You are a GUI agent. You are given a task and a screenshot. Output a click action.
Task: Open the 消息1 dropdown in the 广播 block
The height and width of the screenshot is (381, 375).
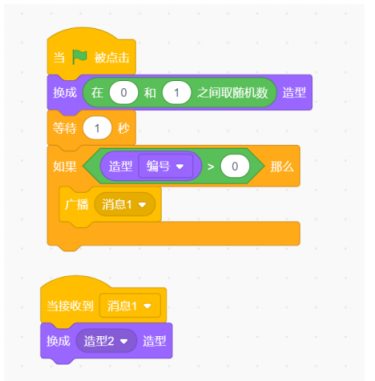(124, 204)
